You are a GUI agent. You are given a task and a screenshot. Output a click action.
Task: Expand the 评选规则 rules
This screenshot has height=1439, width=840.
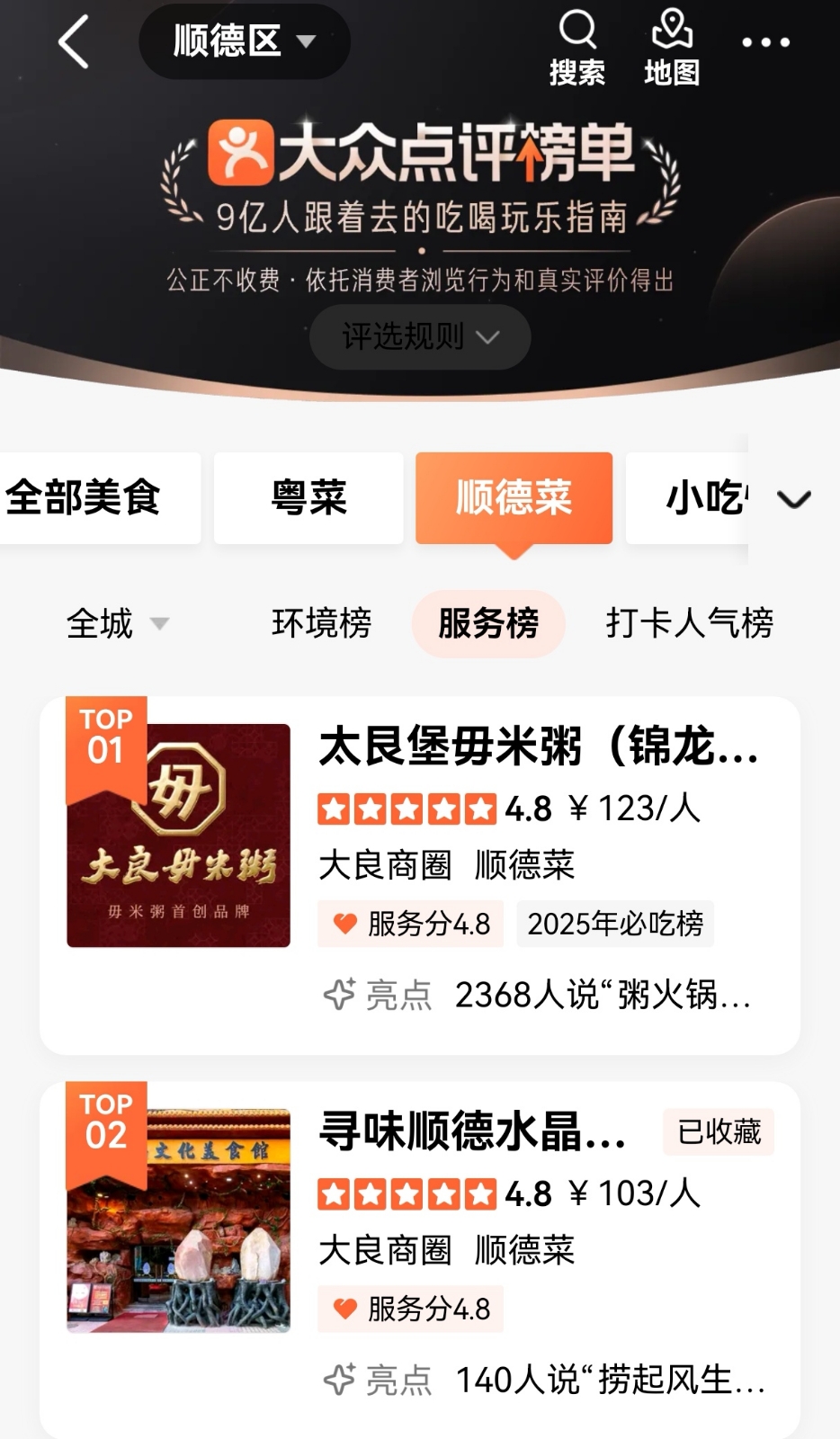(420, 336)
